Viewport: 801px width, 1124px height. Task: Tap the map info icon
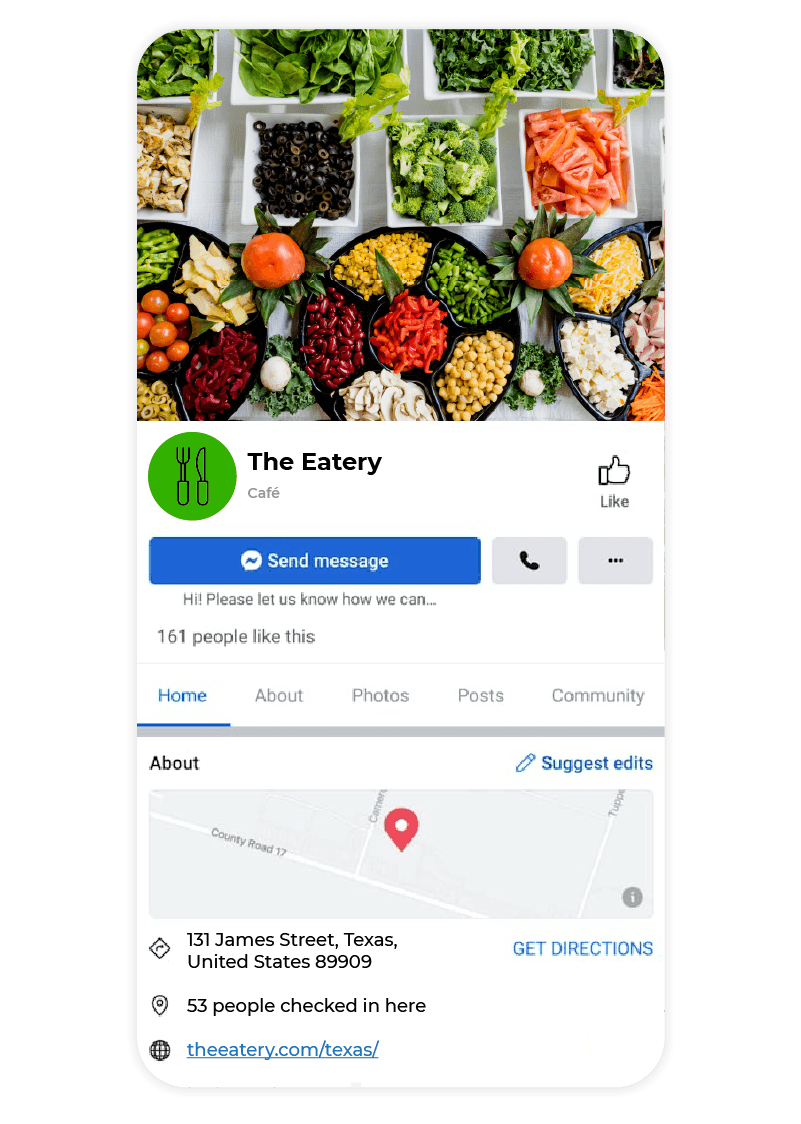pyautogui.click(x=632, y=897)
